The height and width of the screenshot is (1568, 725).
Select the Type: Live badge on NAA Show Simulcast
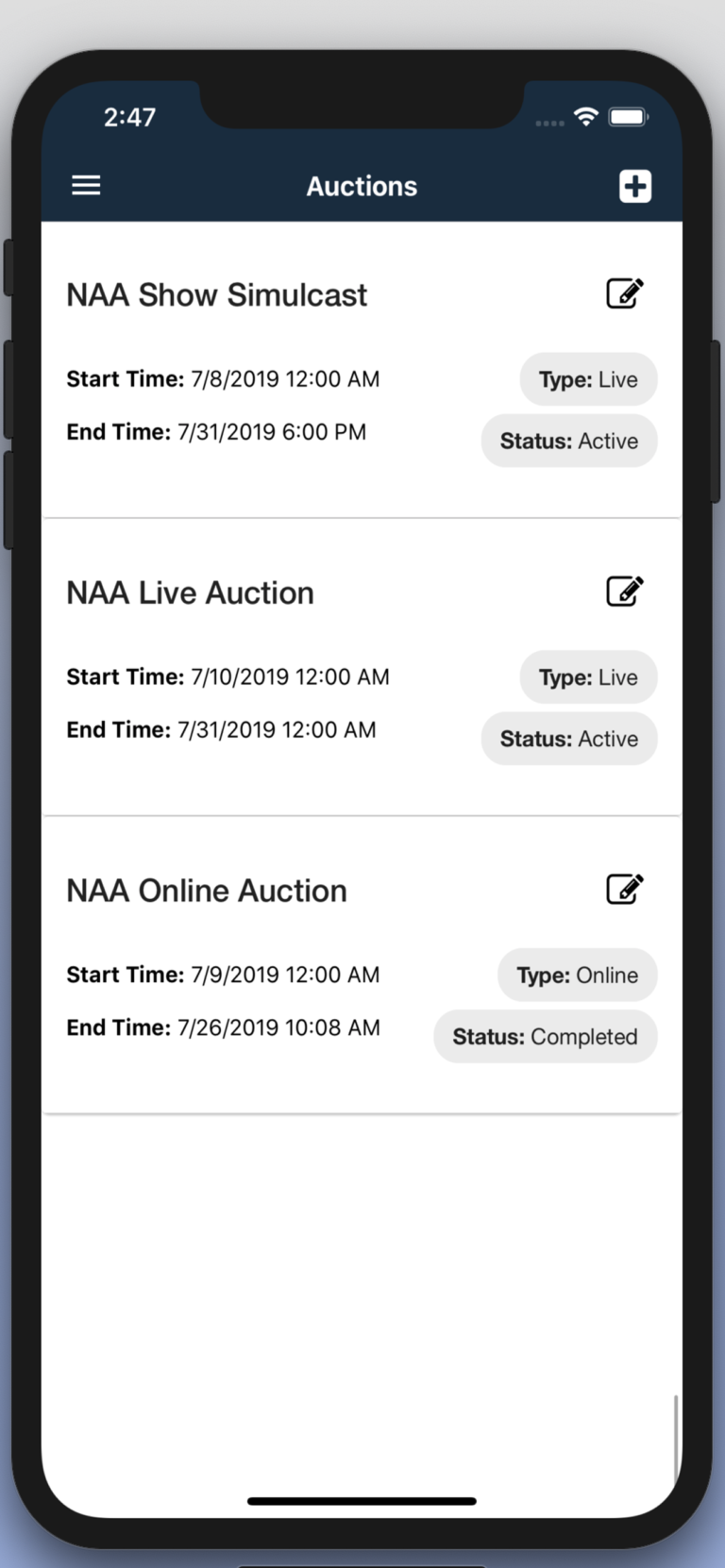point(588,379)
